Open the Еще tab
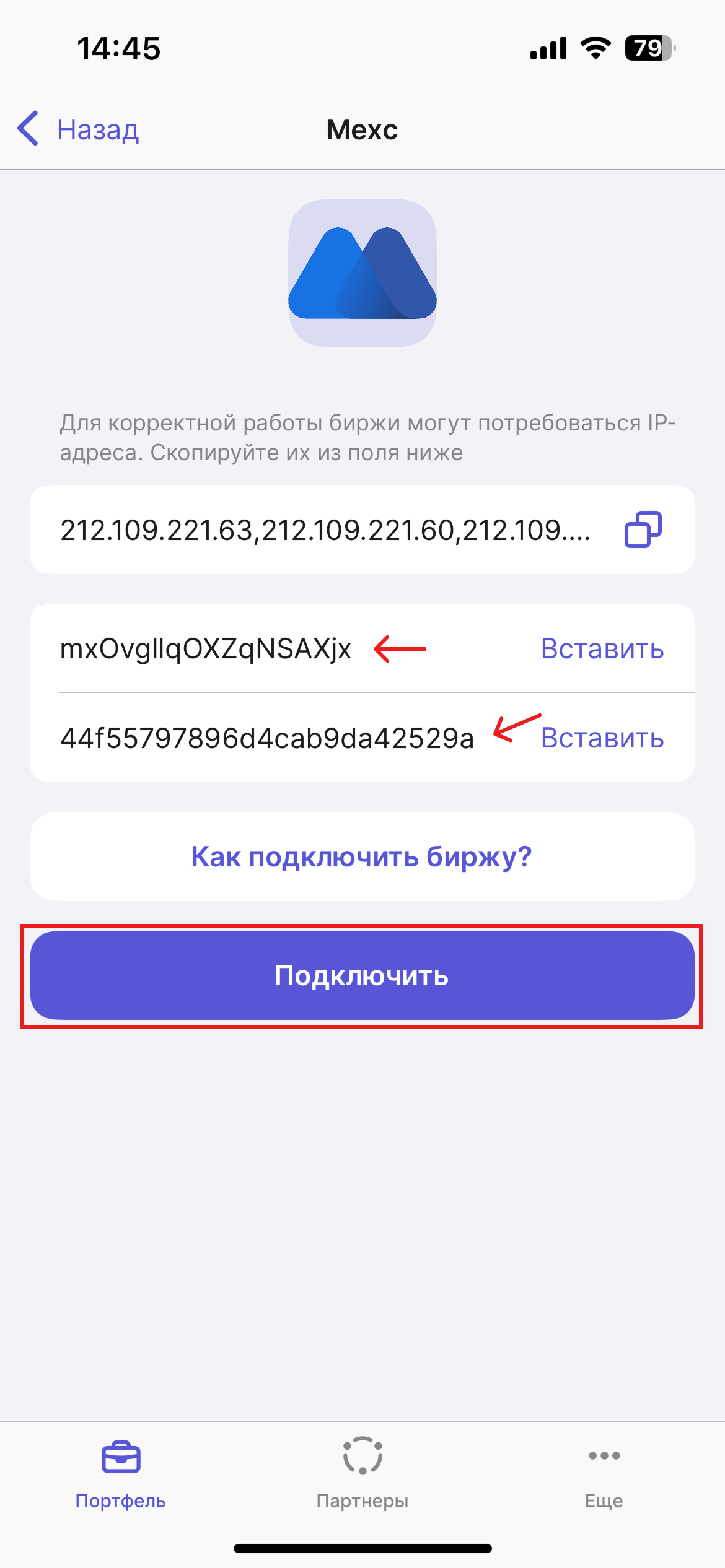Screen dimensions: 725x1568 pyautogui.click(x=604, y=1474)
